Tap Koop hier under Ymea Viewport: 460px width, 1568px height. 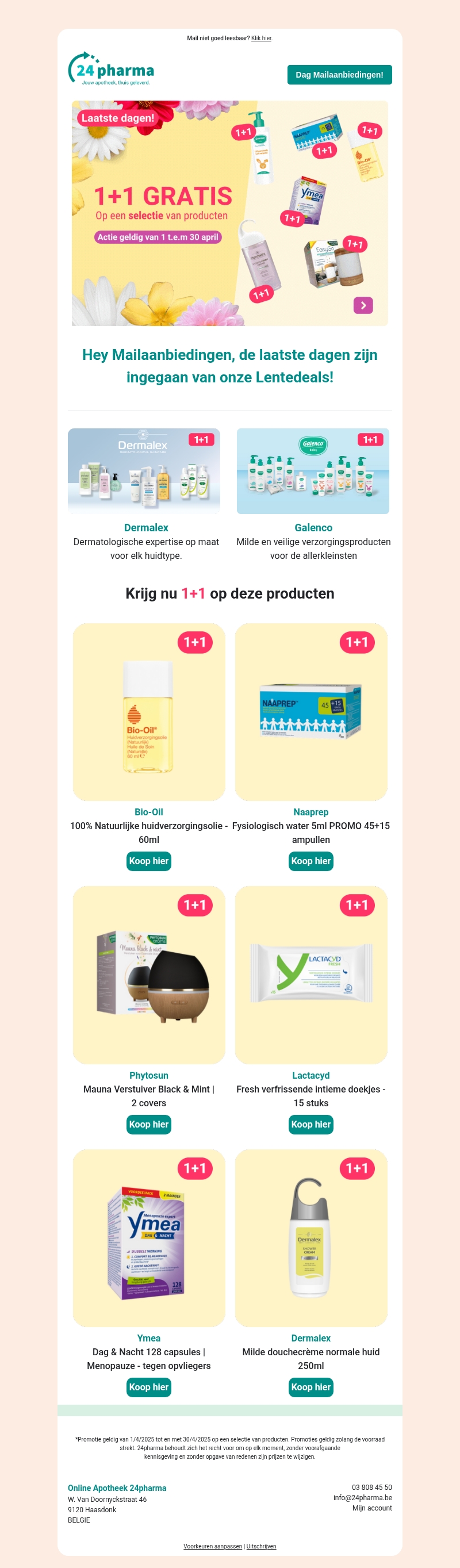point(148,1387)
